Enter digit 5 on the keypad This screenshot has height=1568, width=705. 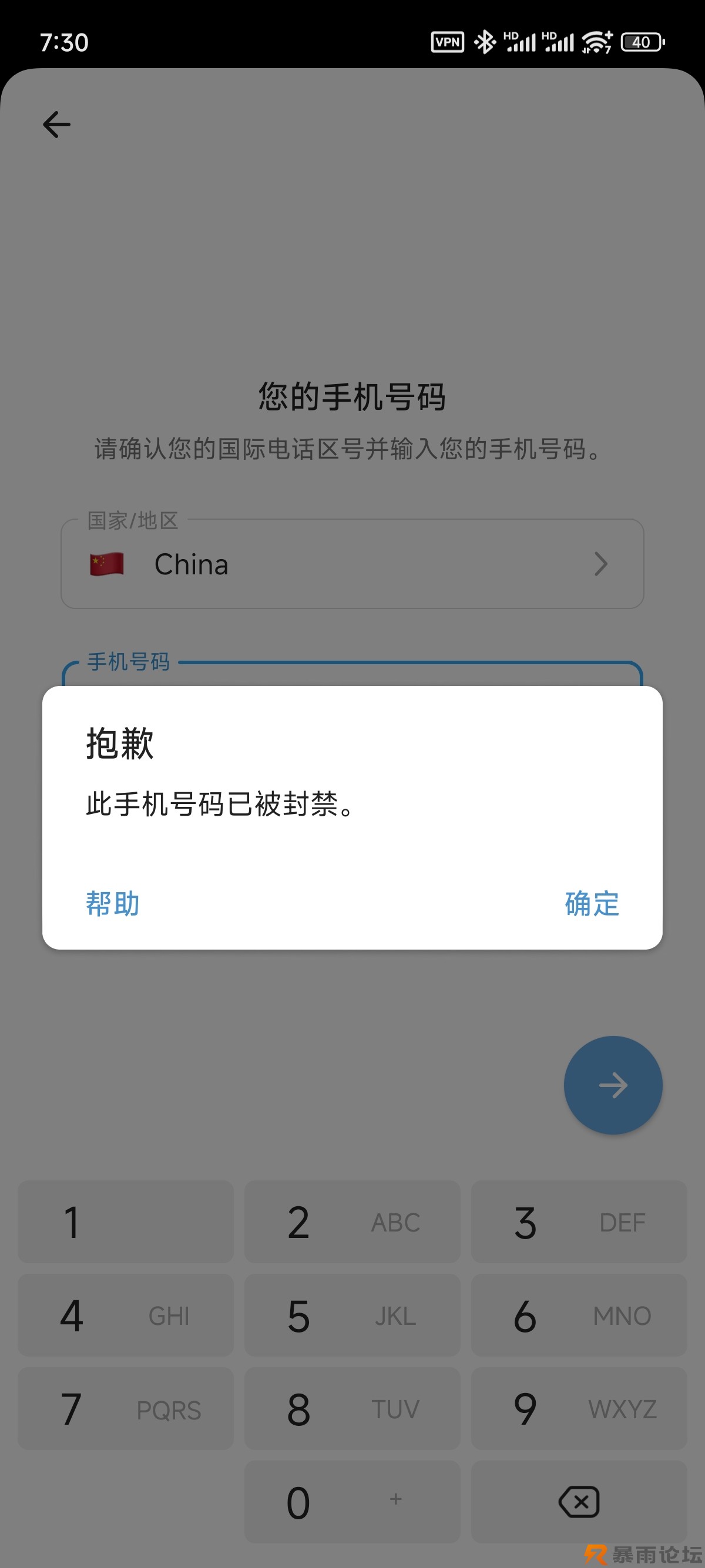pyautogui.click(x=352, y=1315)
